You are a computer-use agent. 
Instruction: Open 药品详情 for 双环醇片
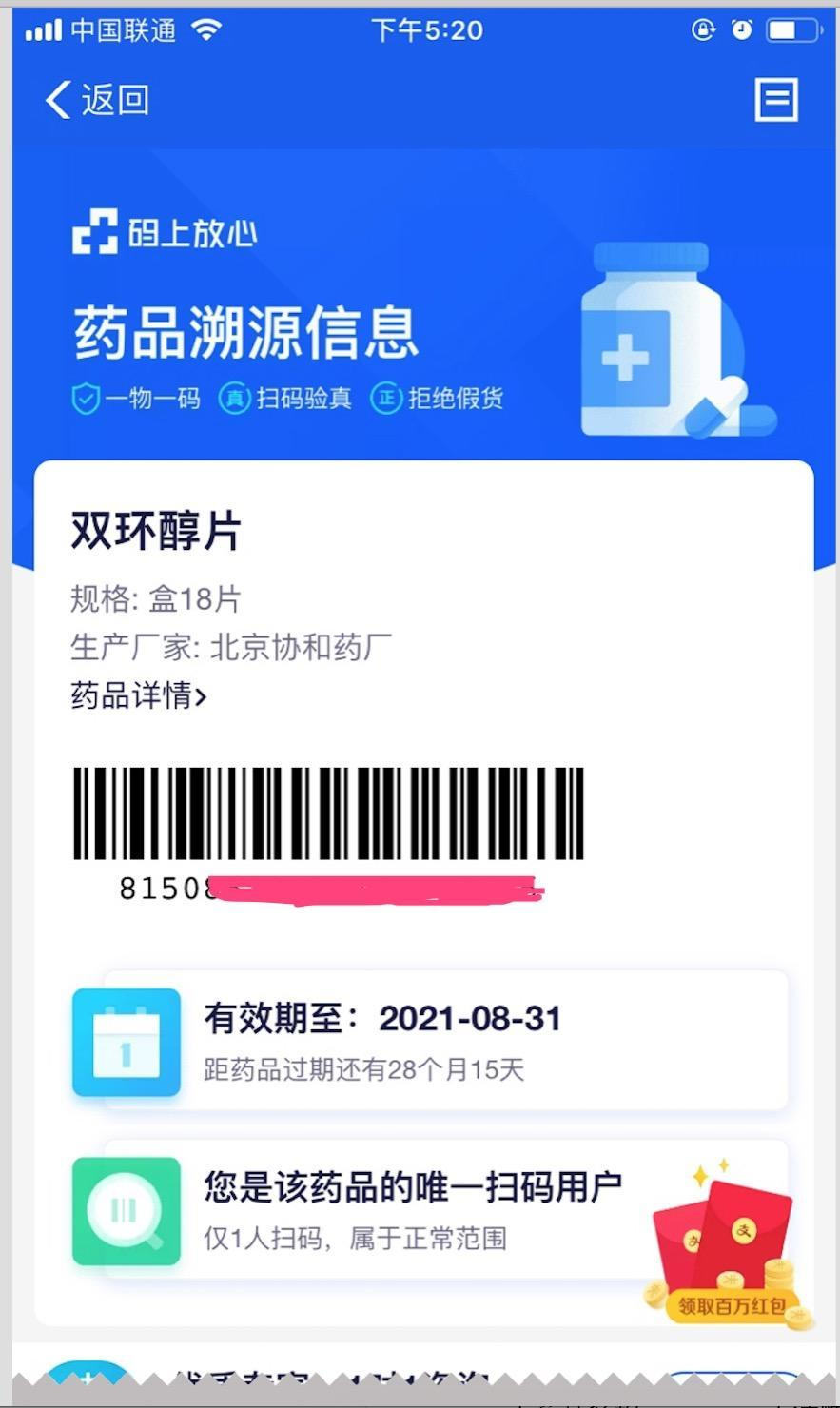tap(139, 695)
